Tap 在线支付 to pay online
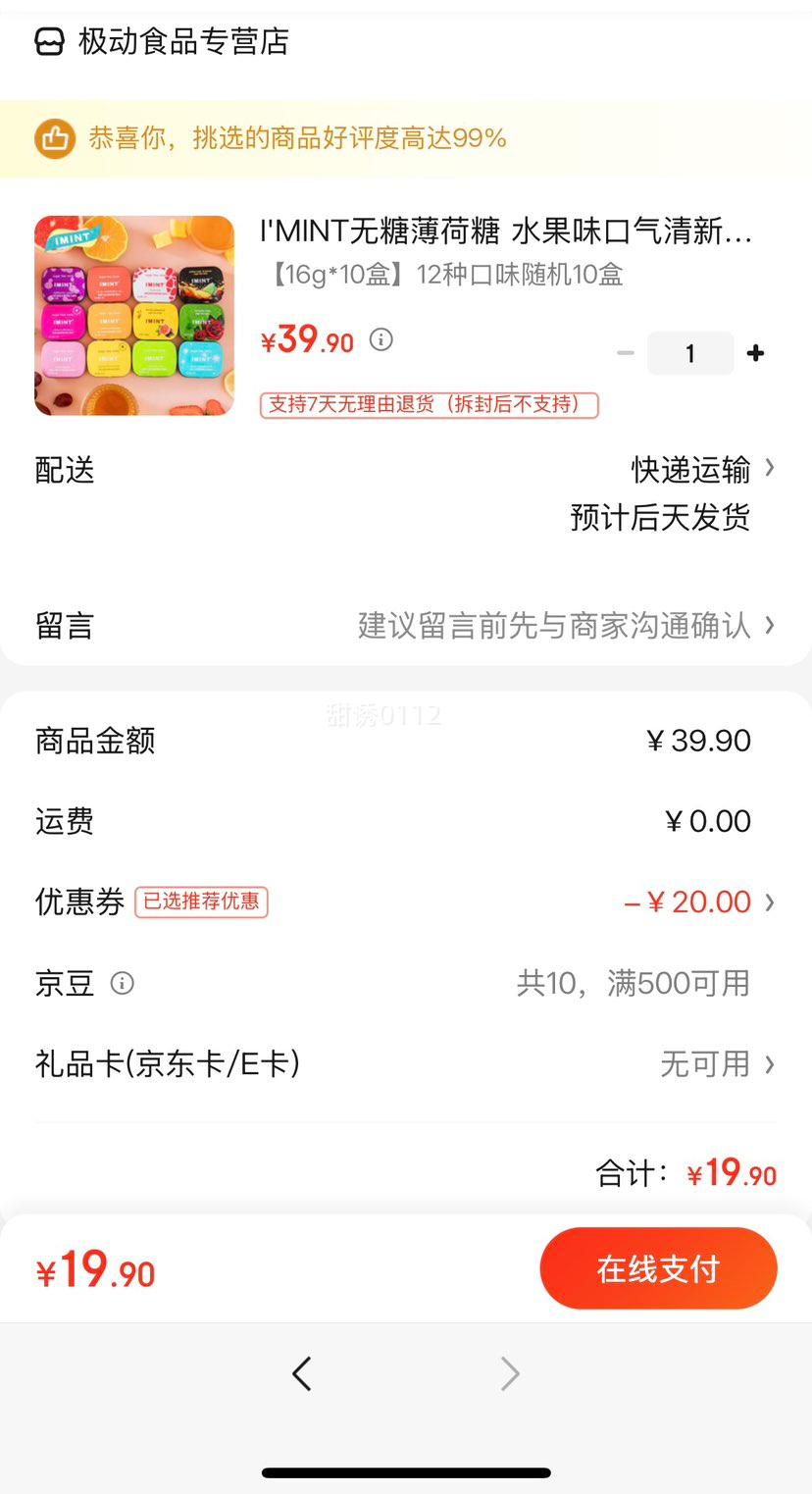This screenshot has height=1494, width=812. click(x=658, y=1268)
